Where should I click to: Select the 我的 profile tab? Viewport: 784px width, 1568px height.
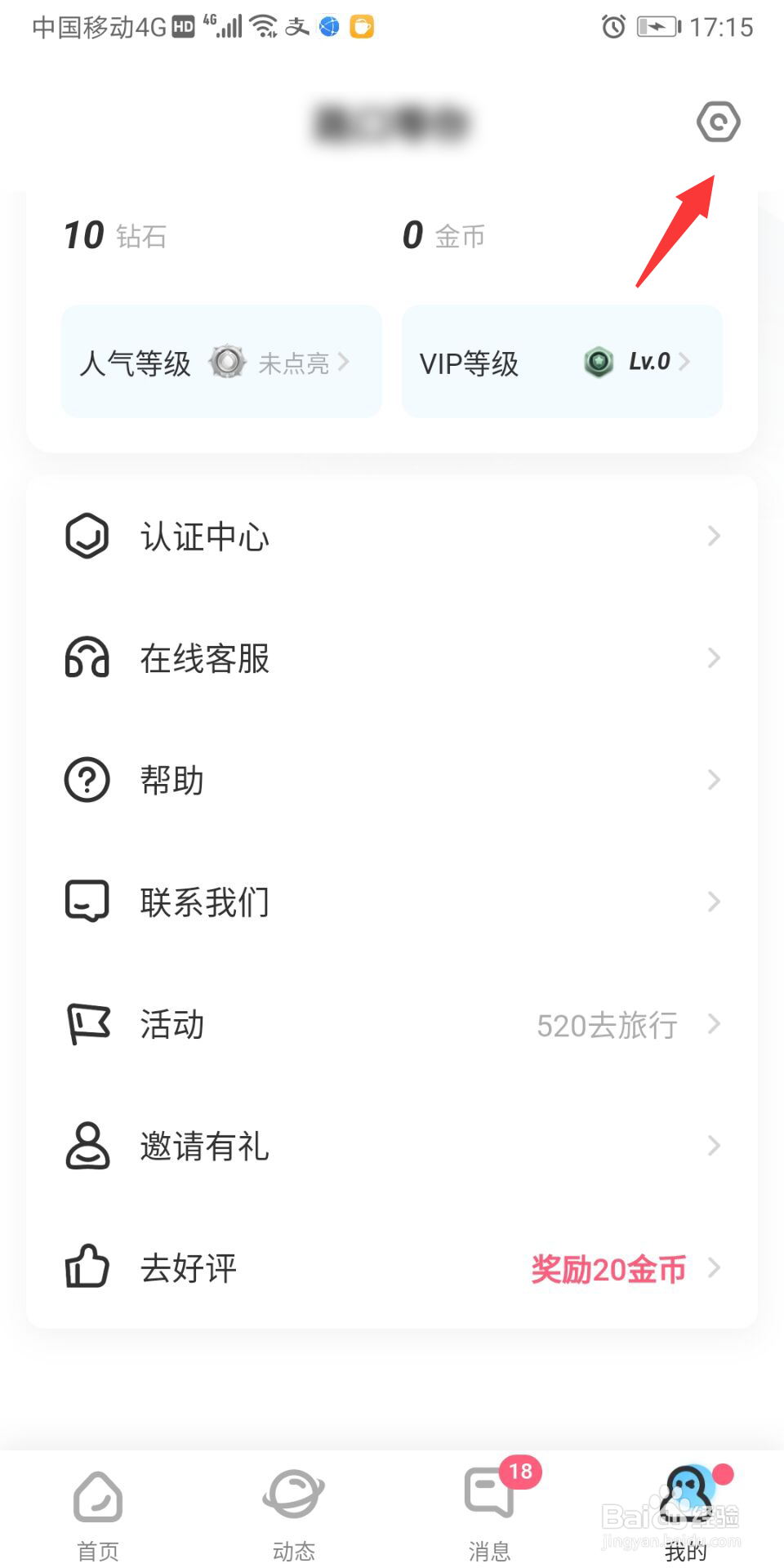click(686, 1515)
